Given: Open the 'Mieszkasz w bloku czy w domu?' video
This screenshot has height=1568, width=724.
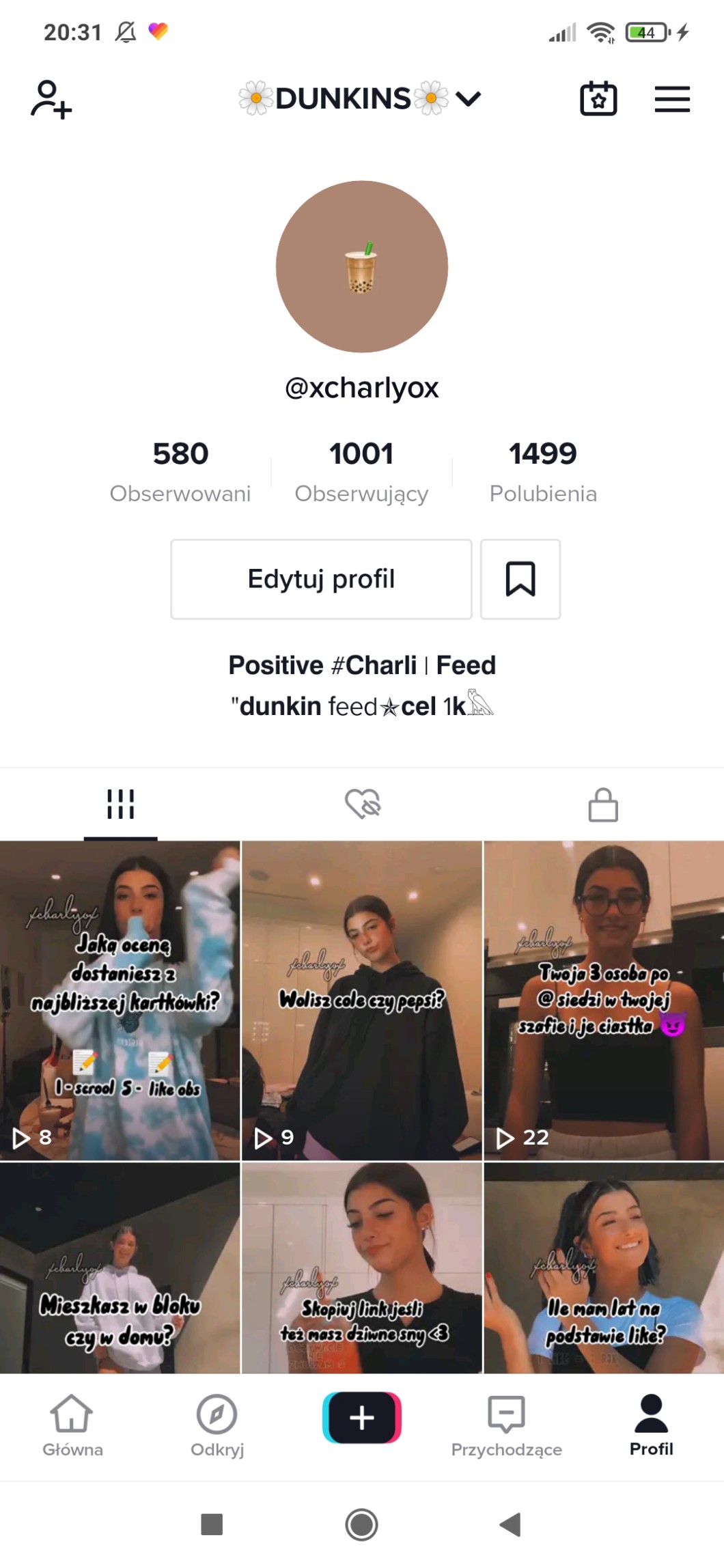Looking at the screenshot, I should 120,1268.
